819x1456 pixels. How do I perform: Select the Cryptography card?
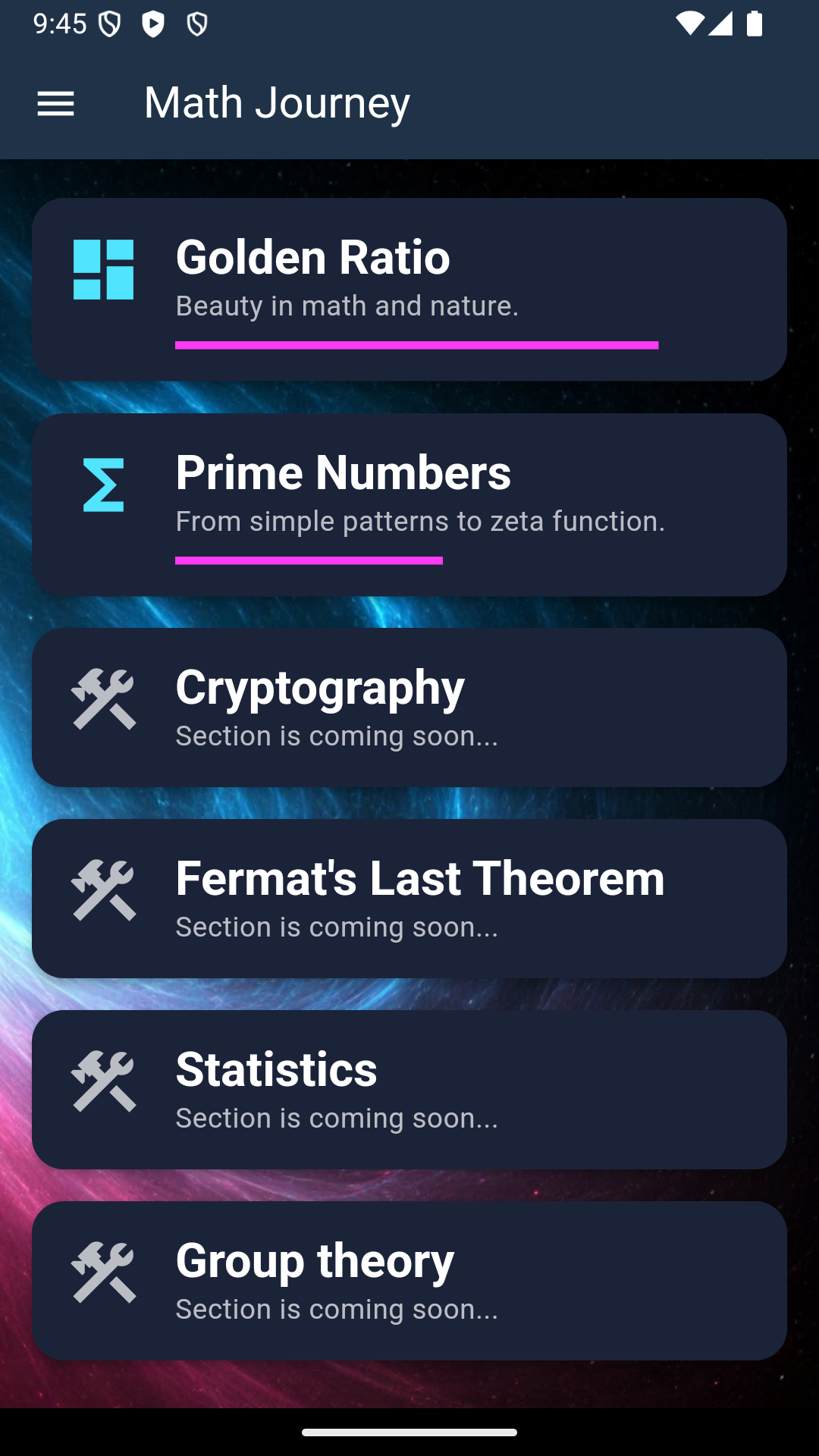coord(409,707)
